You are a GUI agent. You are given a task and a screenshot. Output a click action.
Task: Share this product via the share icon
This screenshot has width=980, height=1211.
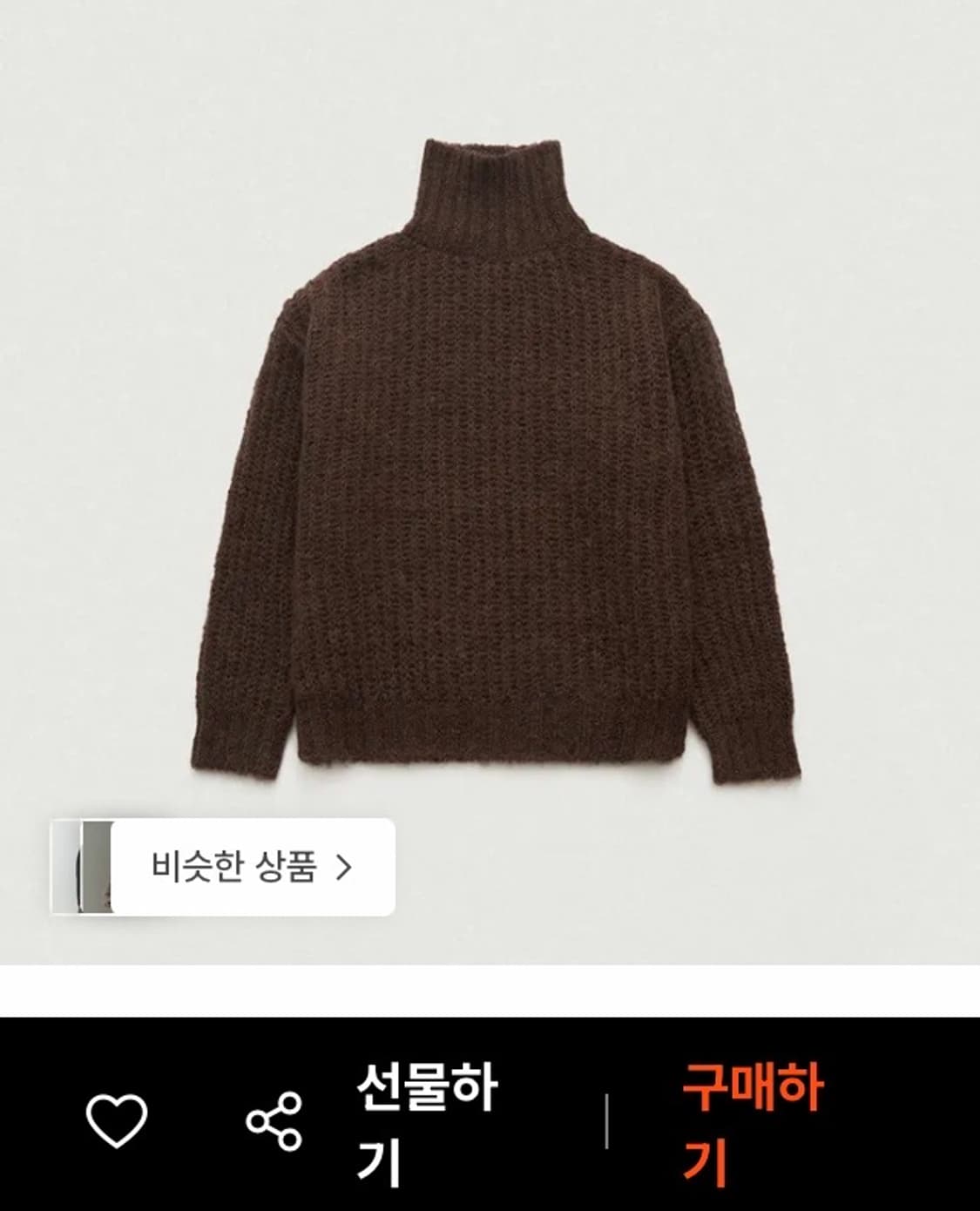[271, 1120]
